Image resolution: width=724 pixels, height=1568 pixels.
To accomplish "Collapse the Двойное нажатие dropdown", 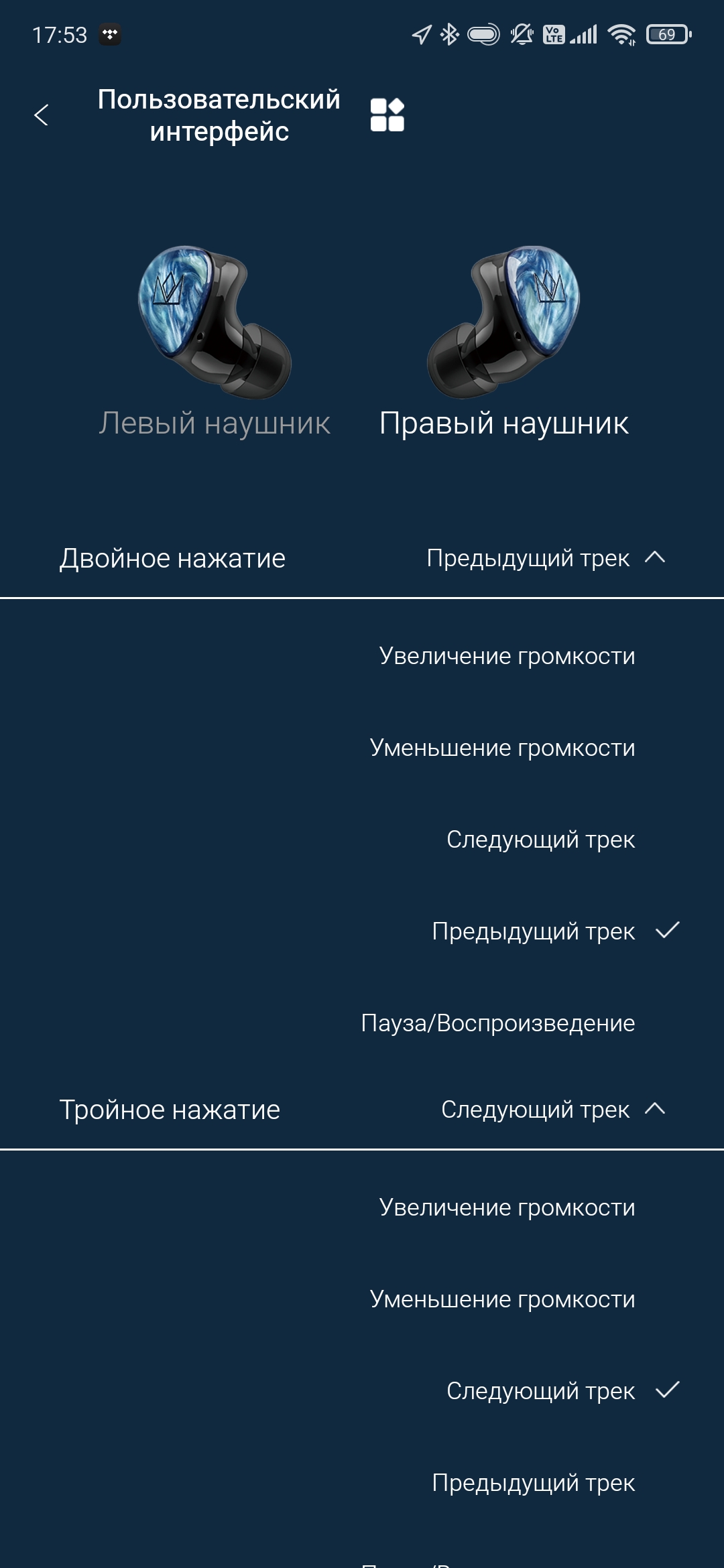I will click(654, 558).
